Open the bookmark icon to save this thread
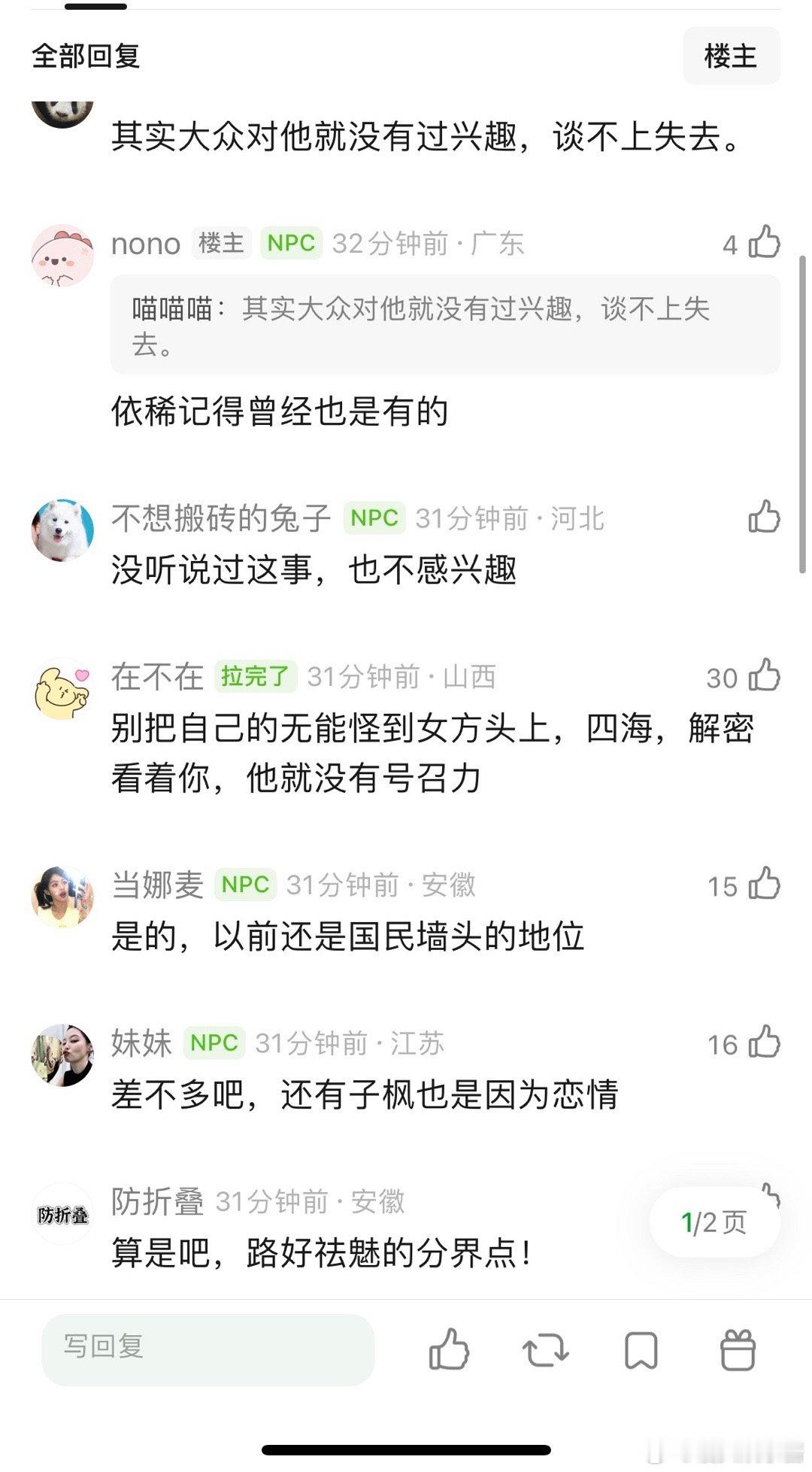Viewport: 812px width, 1472px height. point(640,1350)
